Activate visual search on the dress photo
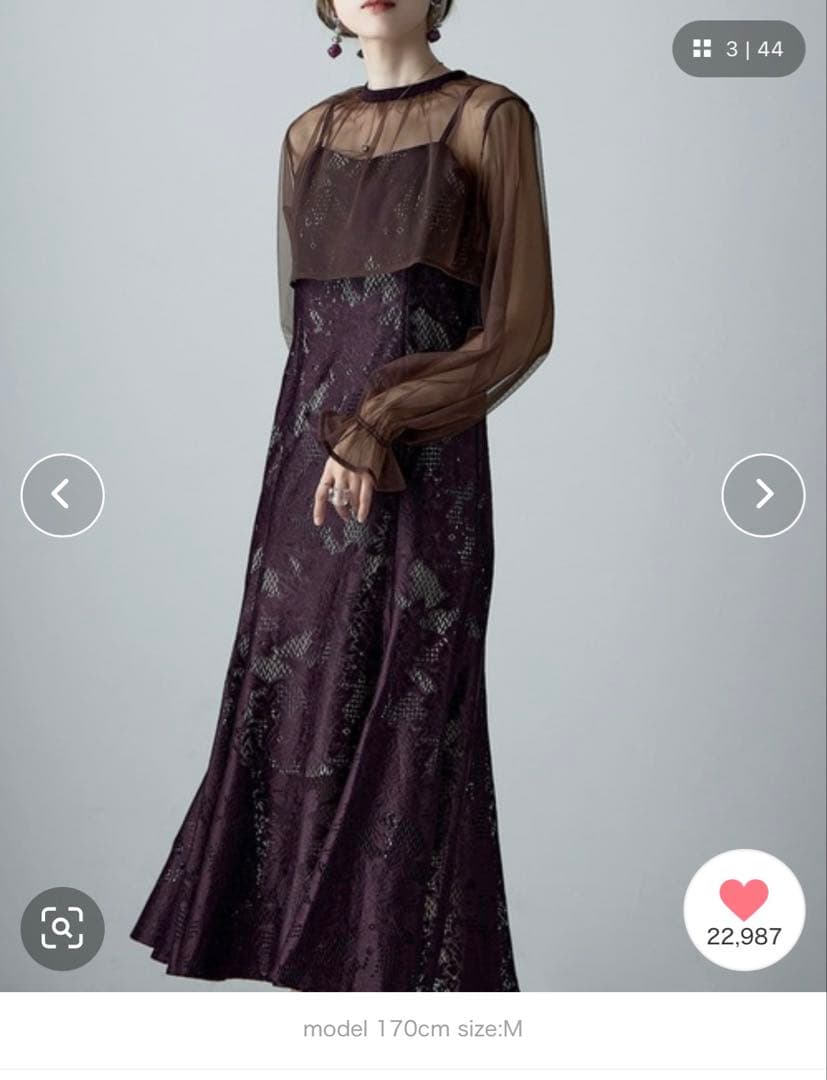Viewport: 827px width, 1080px height. click(x=62, y=927)
